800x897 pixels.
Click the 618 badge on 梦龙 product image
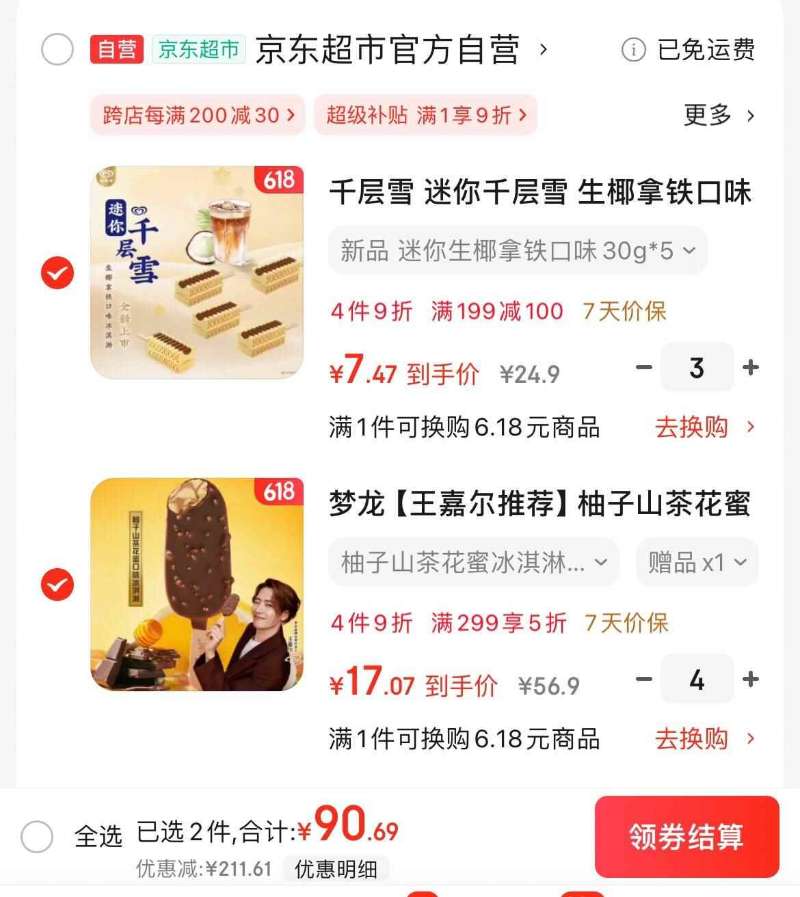281,489
